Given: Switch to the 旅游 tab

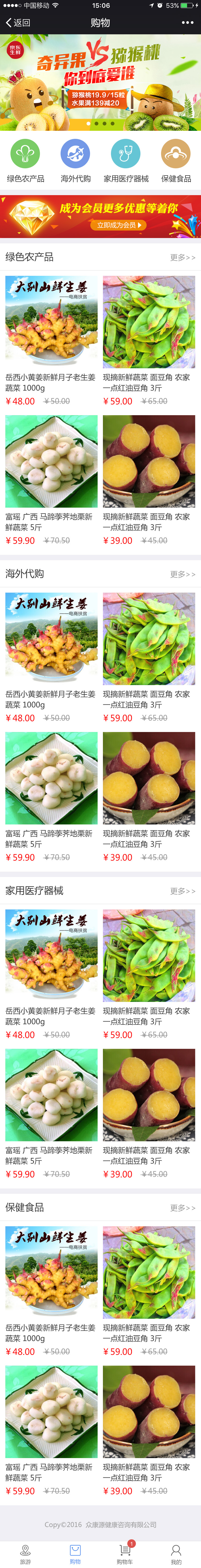Looking at the screenshot, I should 25,1552.
